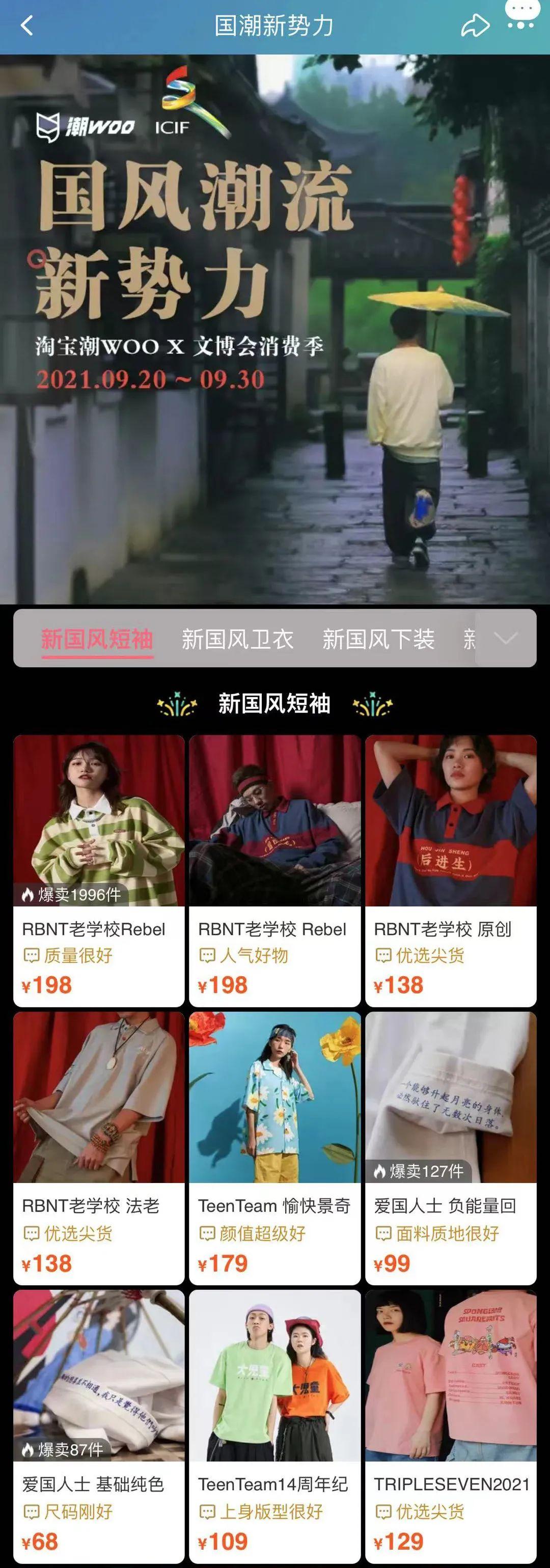View 爱国人士 基础纯色 item

point(99,1425)
